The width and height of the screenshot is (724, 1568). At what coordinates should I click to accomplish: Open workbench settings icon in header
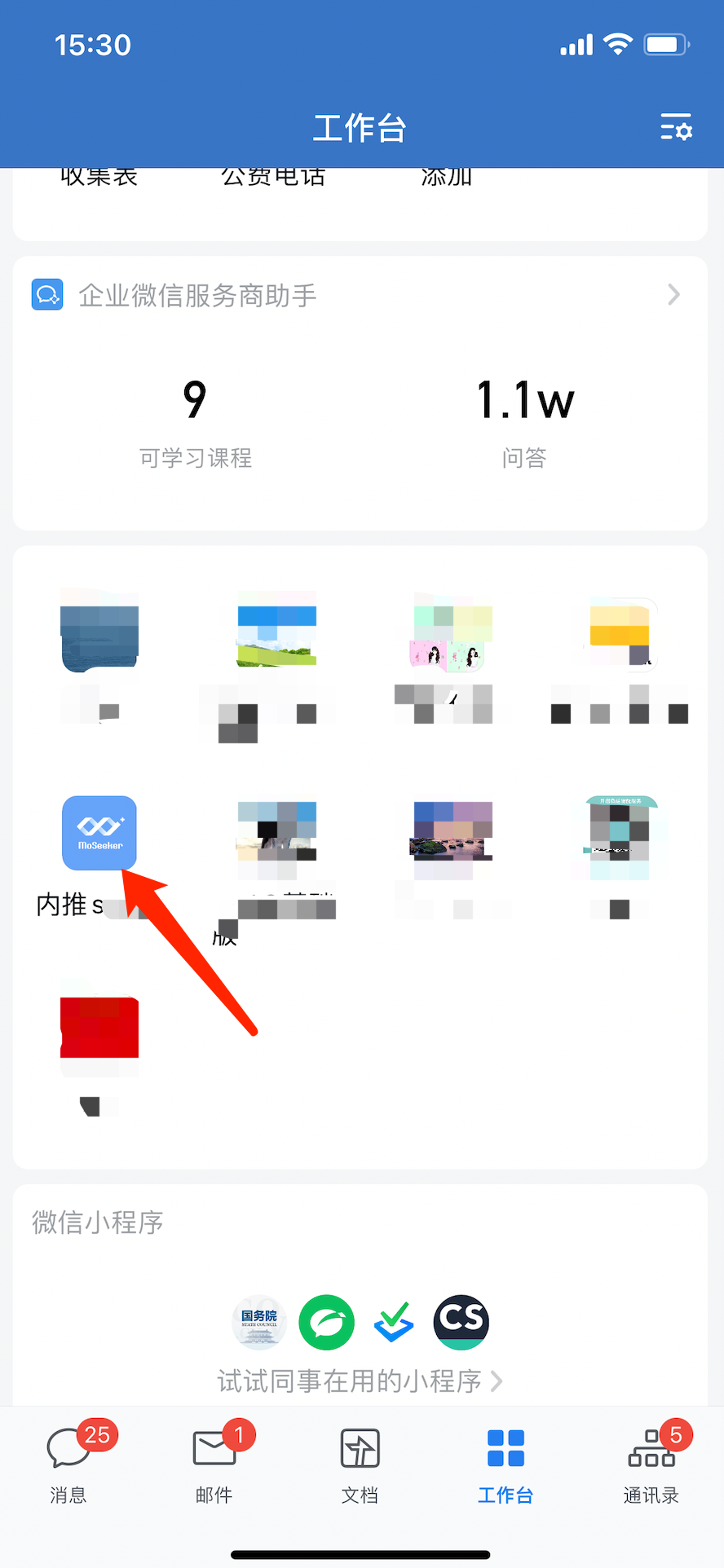point(676,128)
